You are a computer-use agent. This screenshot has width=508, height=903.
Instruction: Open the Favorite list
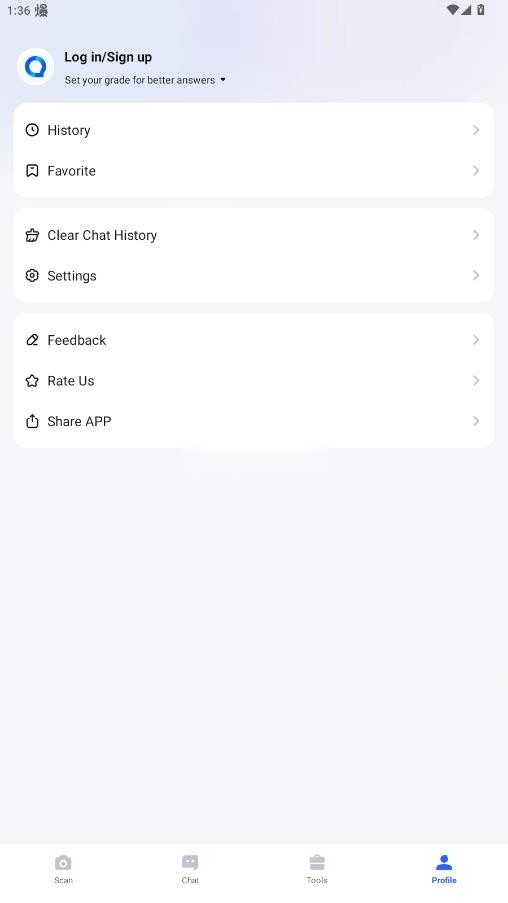pyautogui.click(x=254, y=170)
